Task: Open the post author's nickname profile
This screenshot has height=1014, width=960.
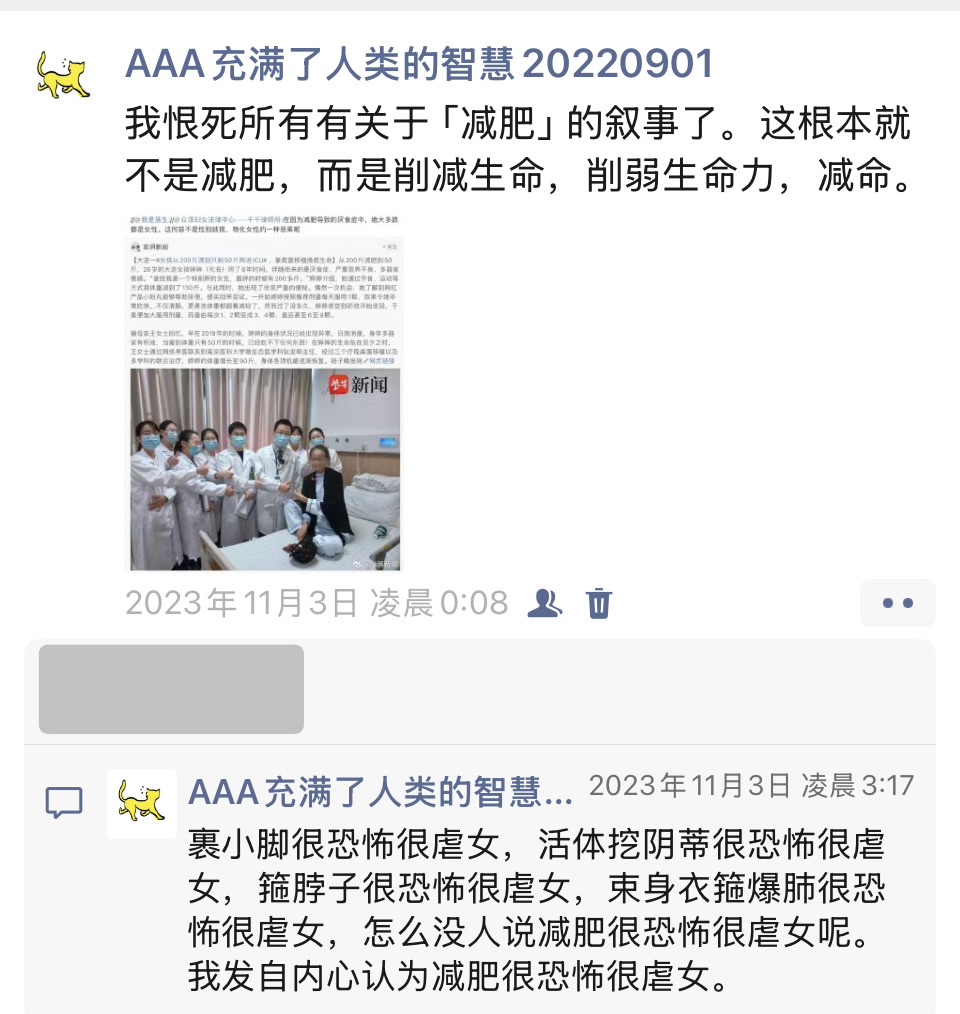Action: [x=419, y=65]
